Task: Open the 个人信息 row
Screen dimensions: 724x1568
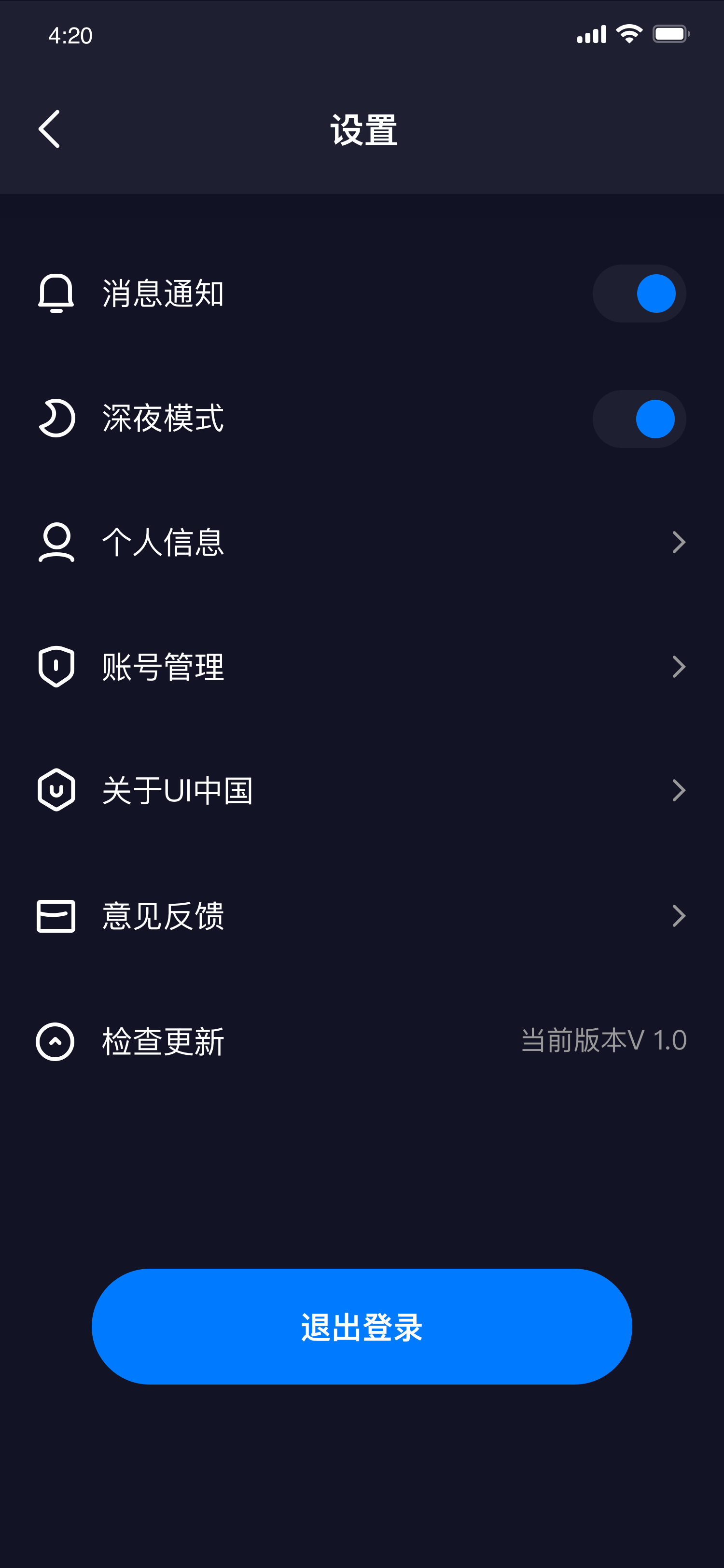Action: (362, 542)
